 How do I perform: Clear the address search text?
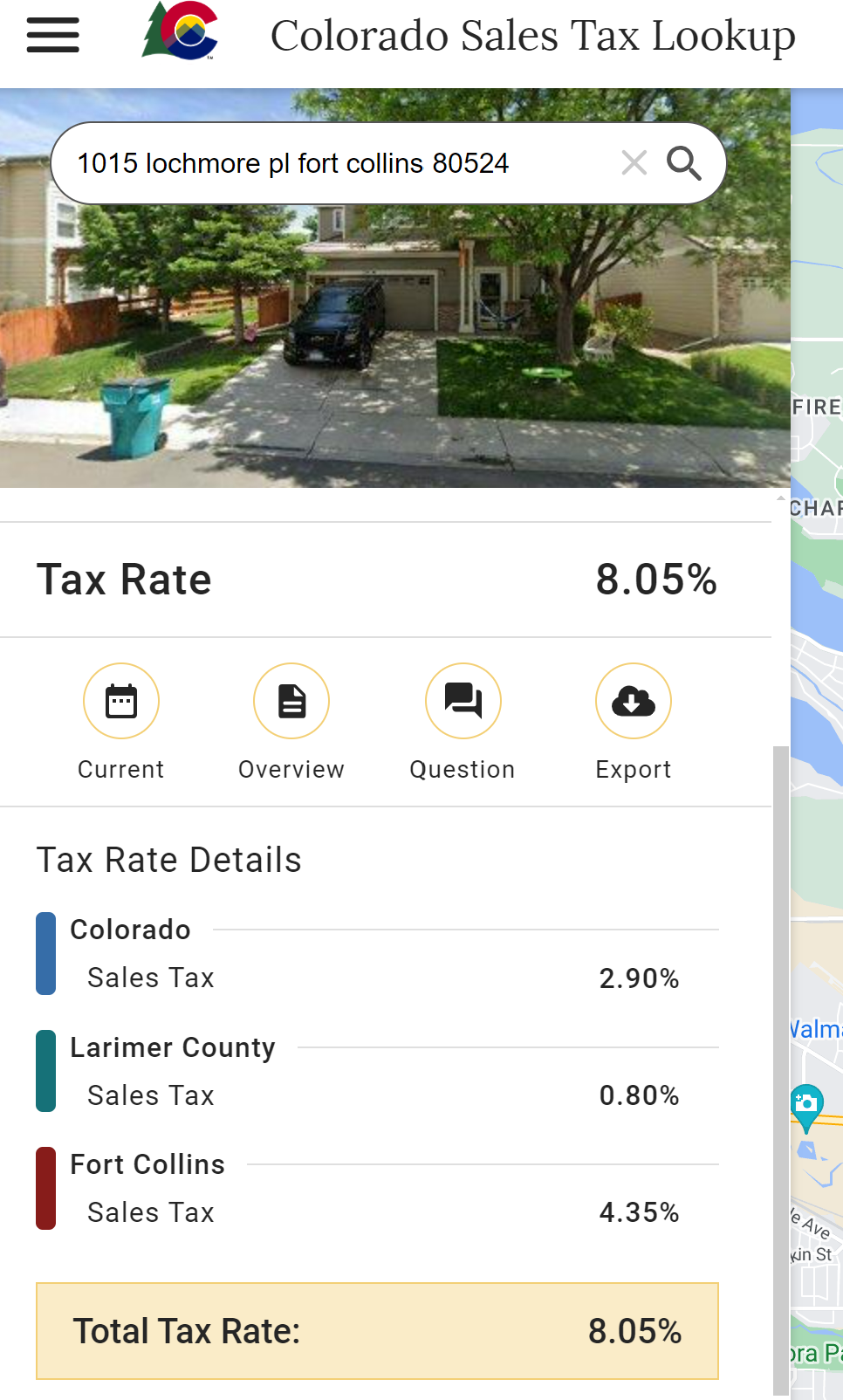(634, 162)
